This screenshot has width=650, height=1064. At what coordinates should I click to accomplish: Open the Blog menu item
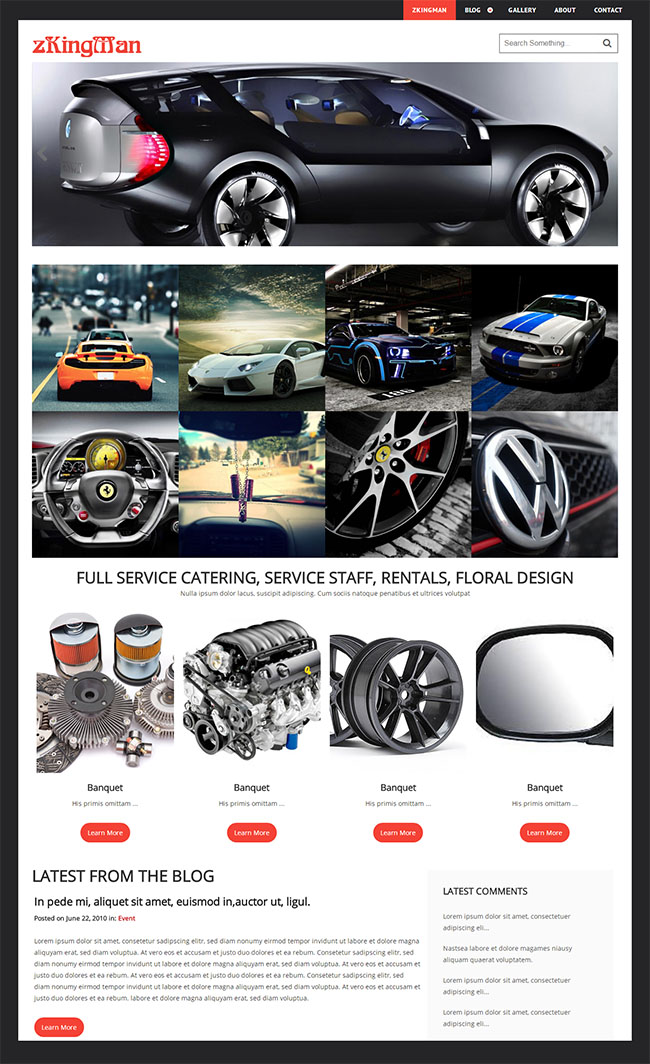coord(473,10)
